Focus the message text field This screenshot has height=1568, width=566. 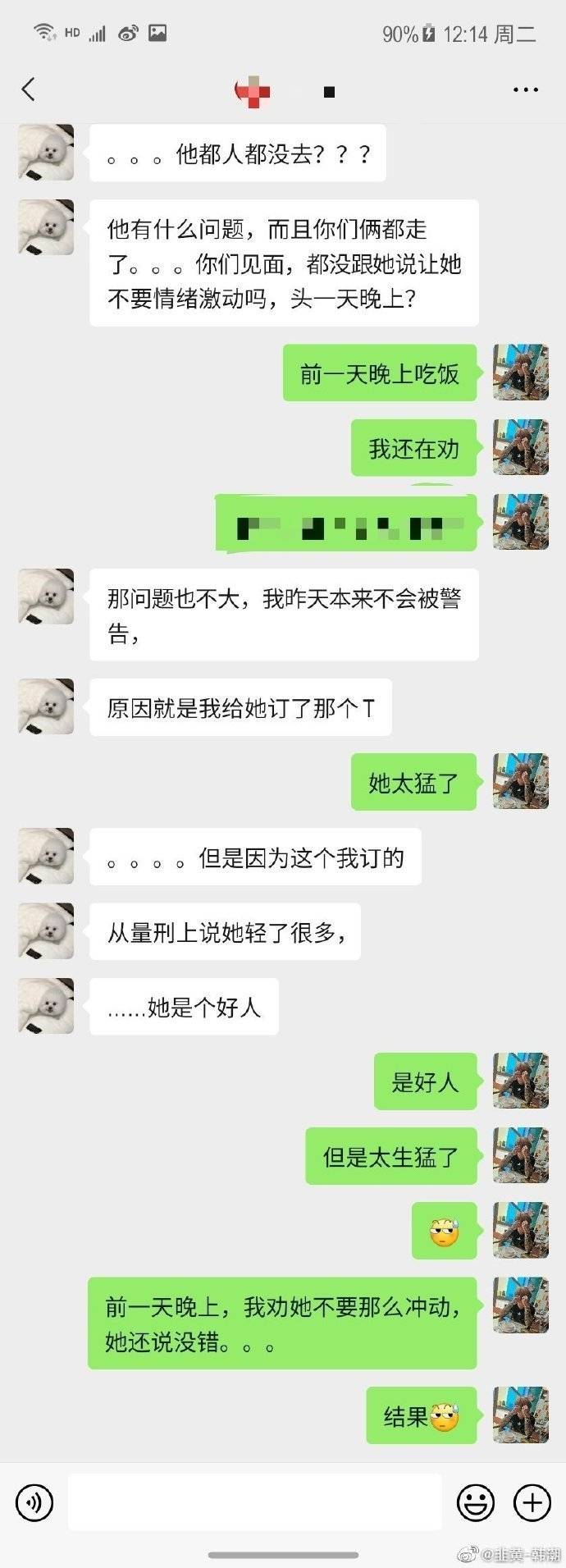(x=254, y=1502)
